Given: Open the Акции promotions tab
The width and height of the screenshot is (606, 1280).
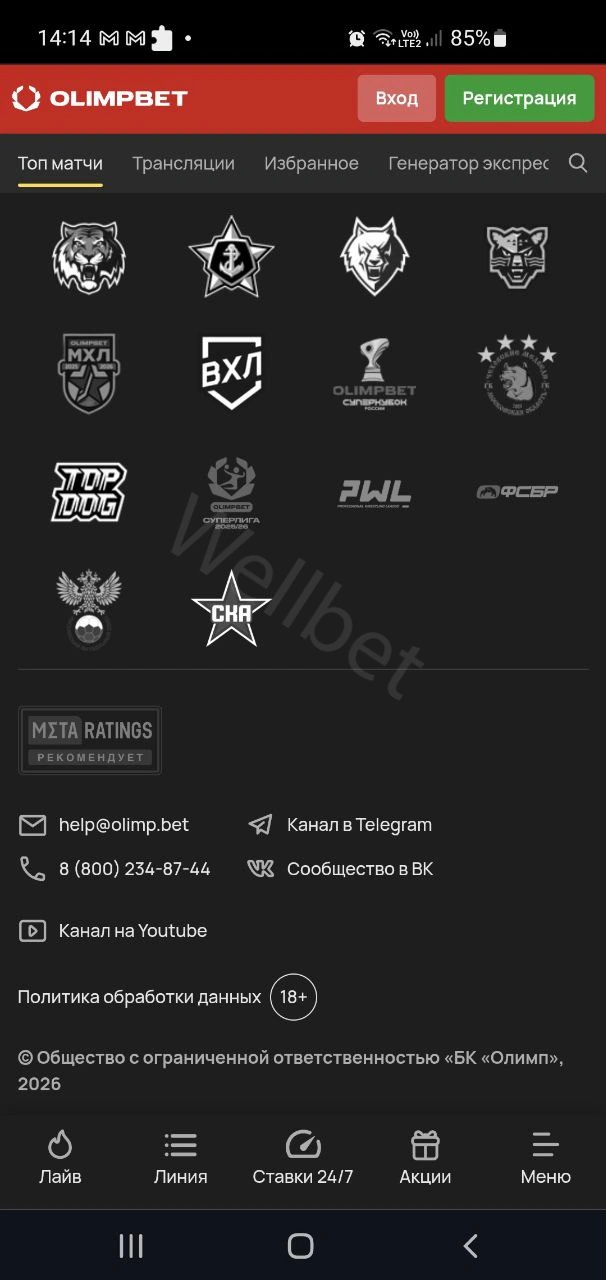Looking at the screenshot, I should click(425, 1158).
